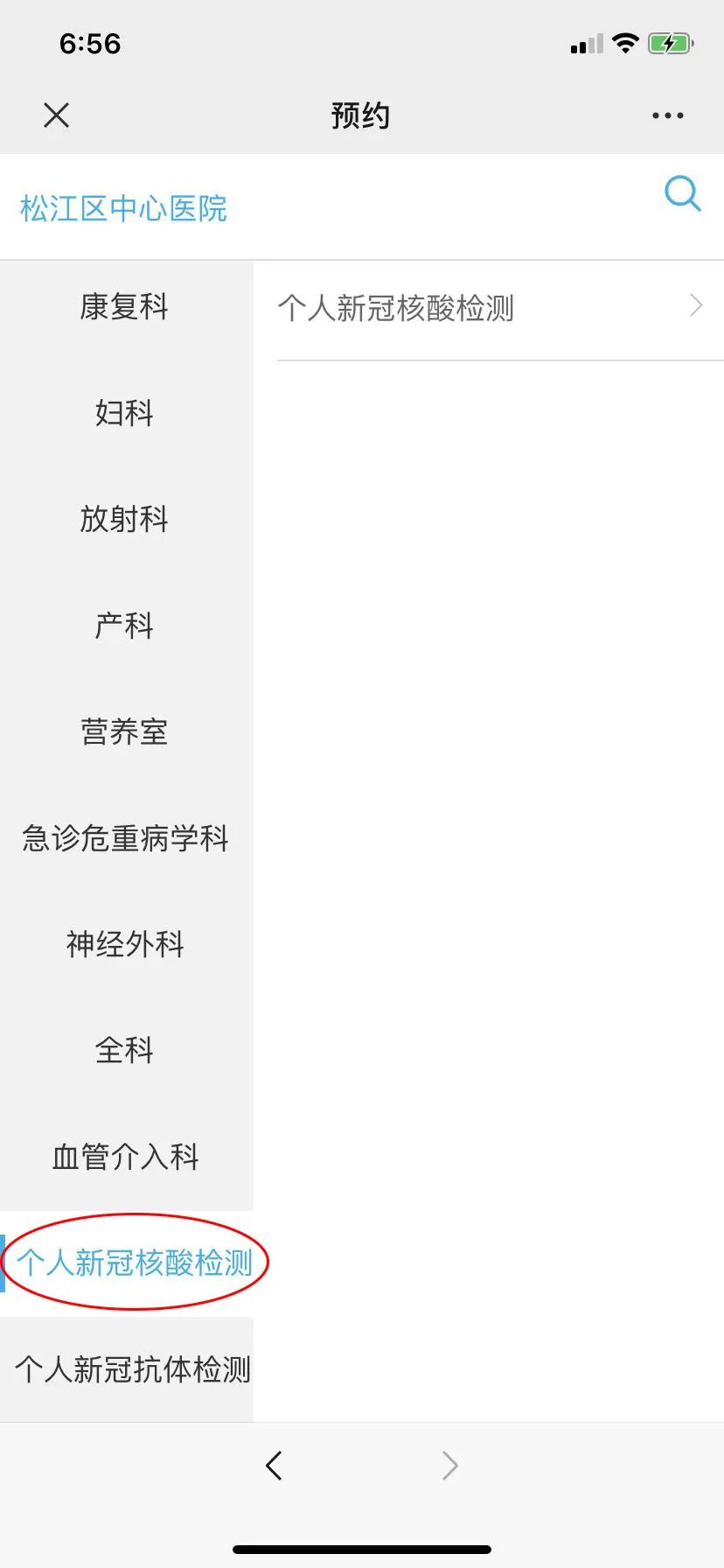Choose 血管介入科 from the sidebar
This screenshot has height=1568, width=724.
(x=127, y=1157)
